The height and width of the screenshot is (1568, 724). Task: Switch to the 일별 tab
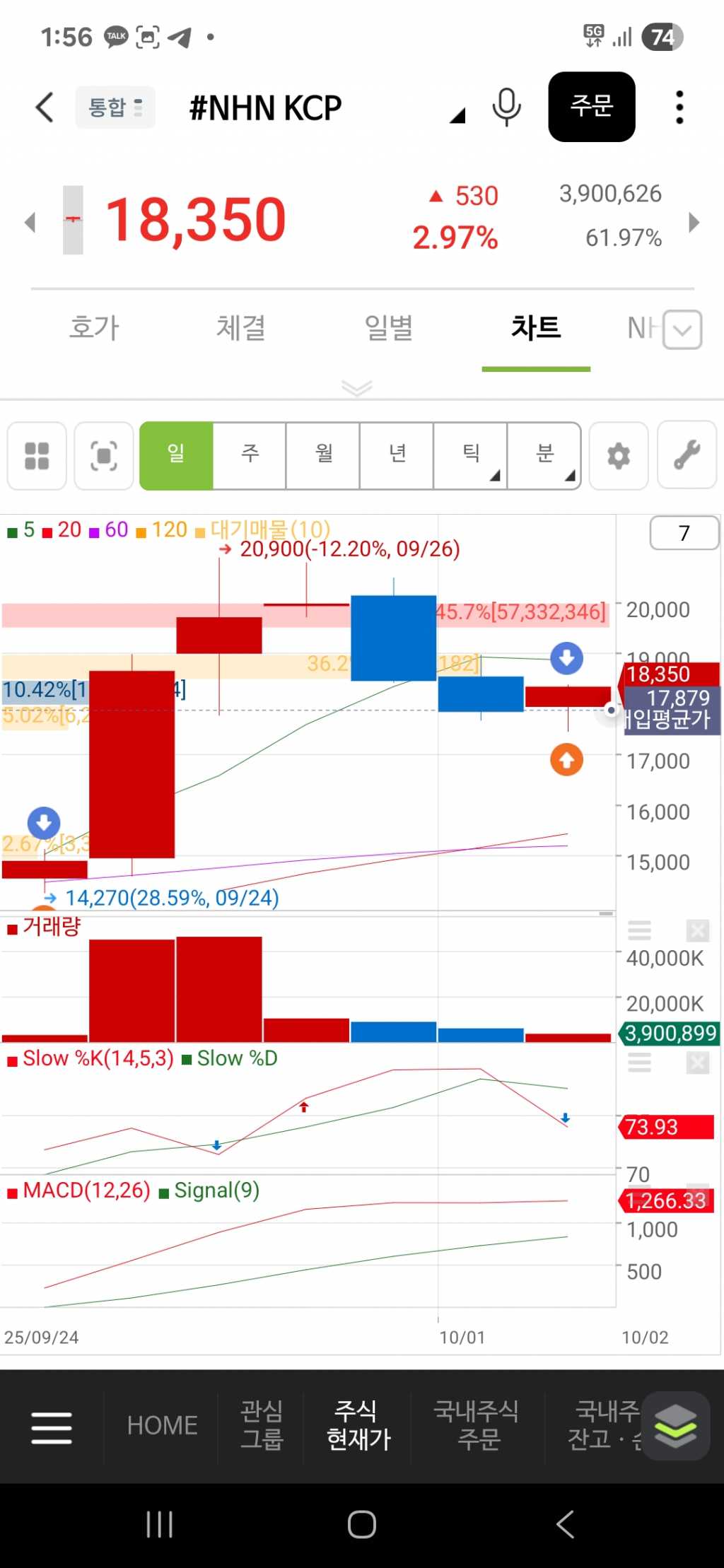[x=388, y=328]
